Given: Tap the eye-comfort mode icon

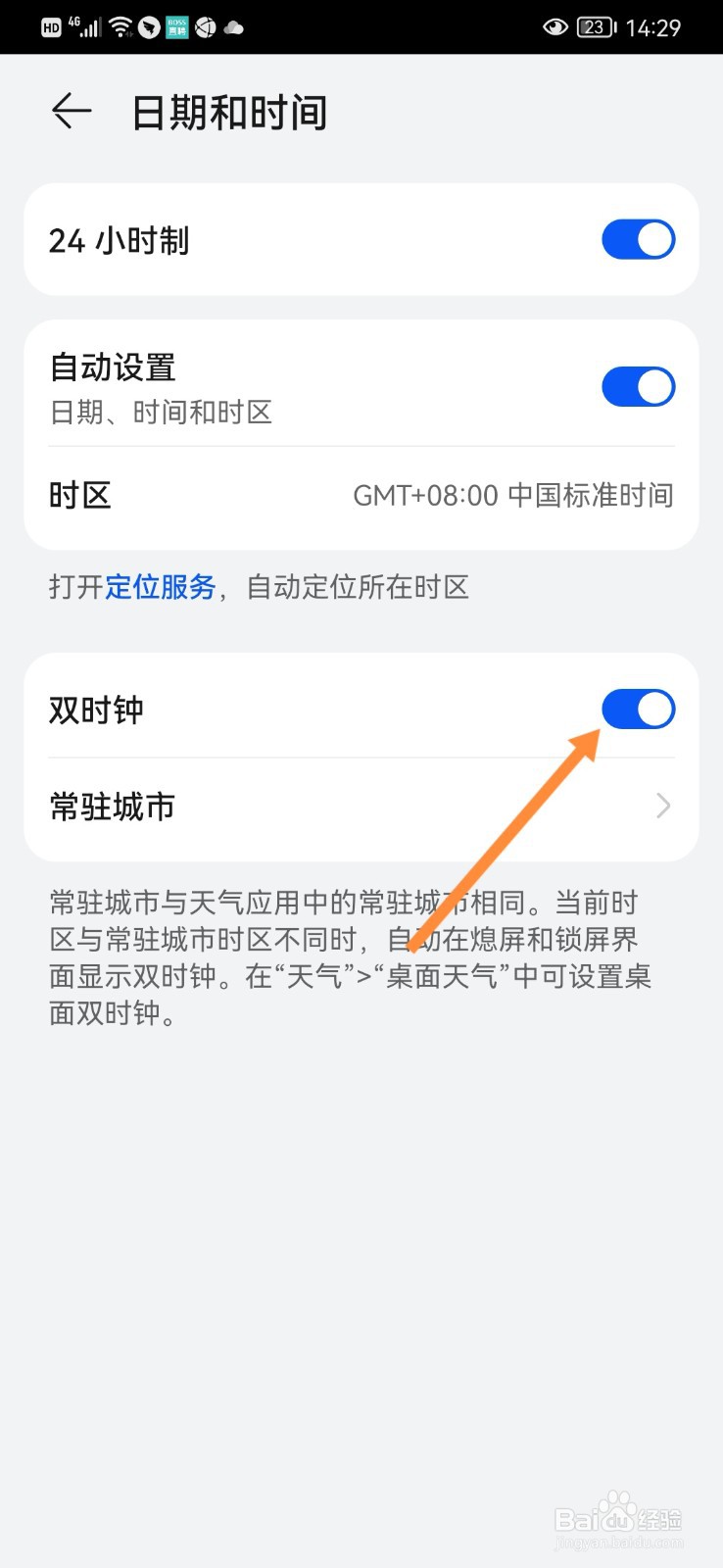Looking at the screenshot, I should point(554,26).
